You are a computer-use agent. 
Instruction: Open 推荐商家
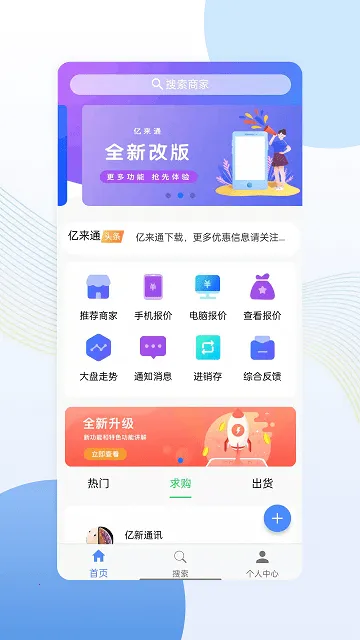coord(98,298)
